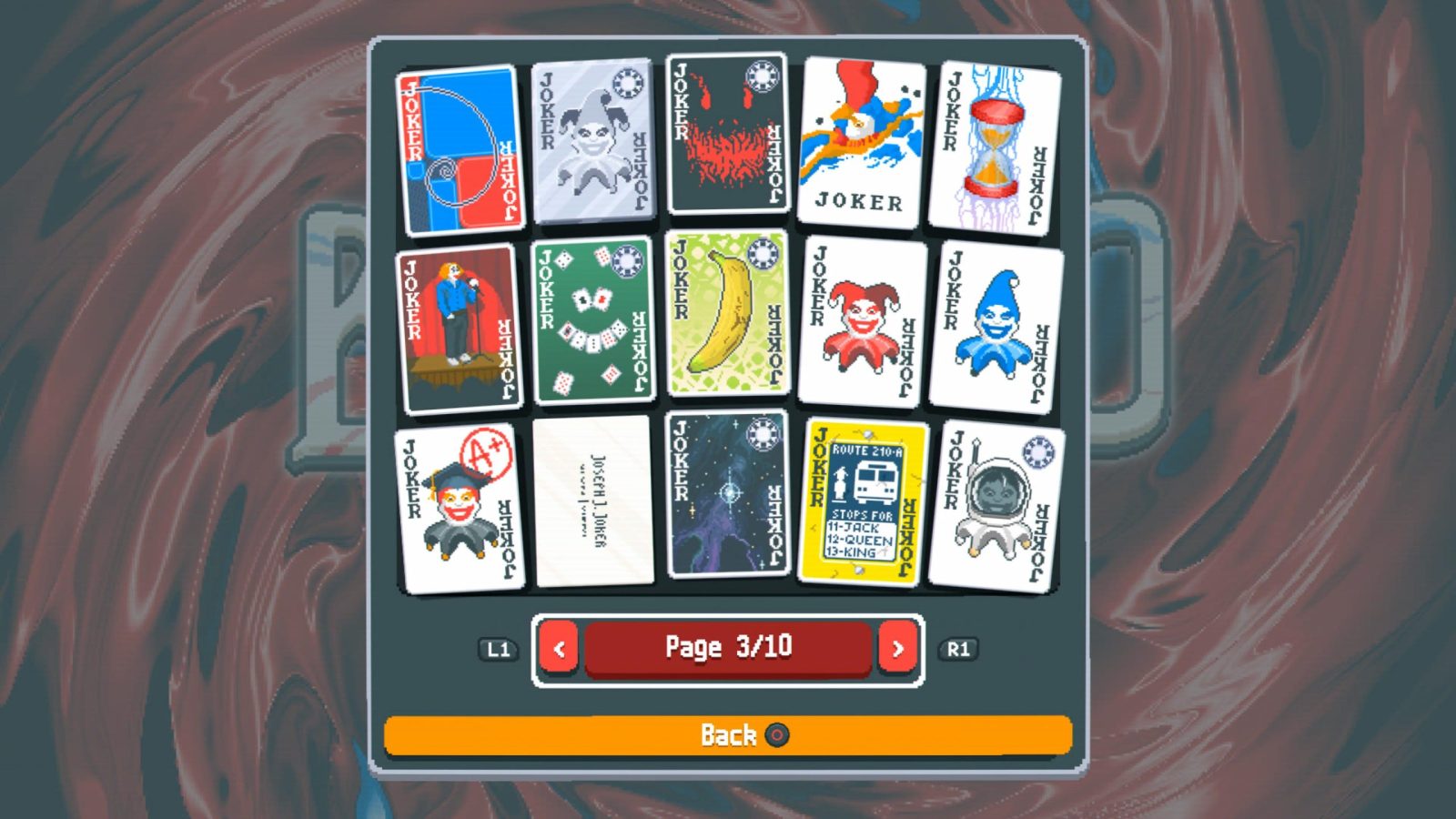Open the Page 3/10 selector

(x=727, y=648)
